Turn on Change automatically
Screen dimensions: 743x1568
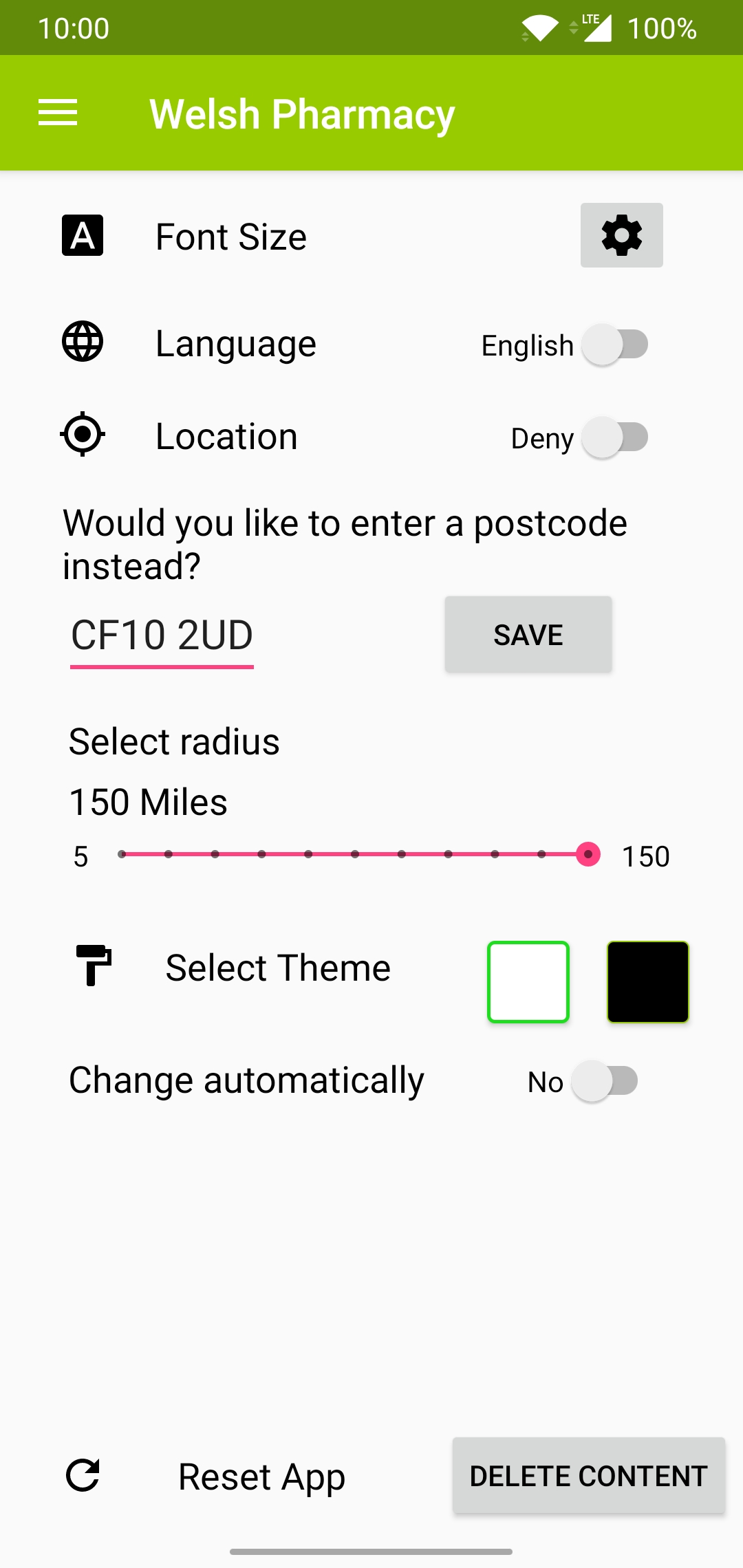605,1081
